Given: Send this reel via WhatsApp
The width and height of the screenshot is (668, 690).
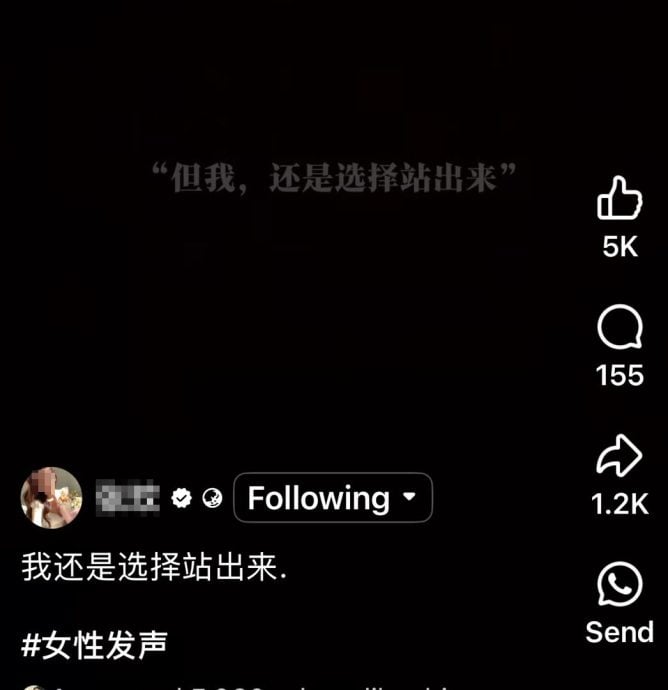Looking at the screenshot, I should (619, 586).
